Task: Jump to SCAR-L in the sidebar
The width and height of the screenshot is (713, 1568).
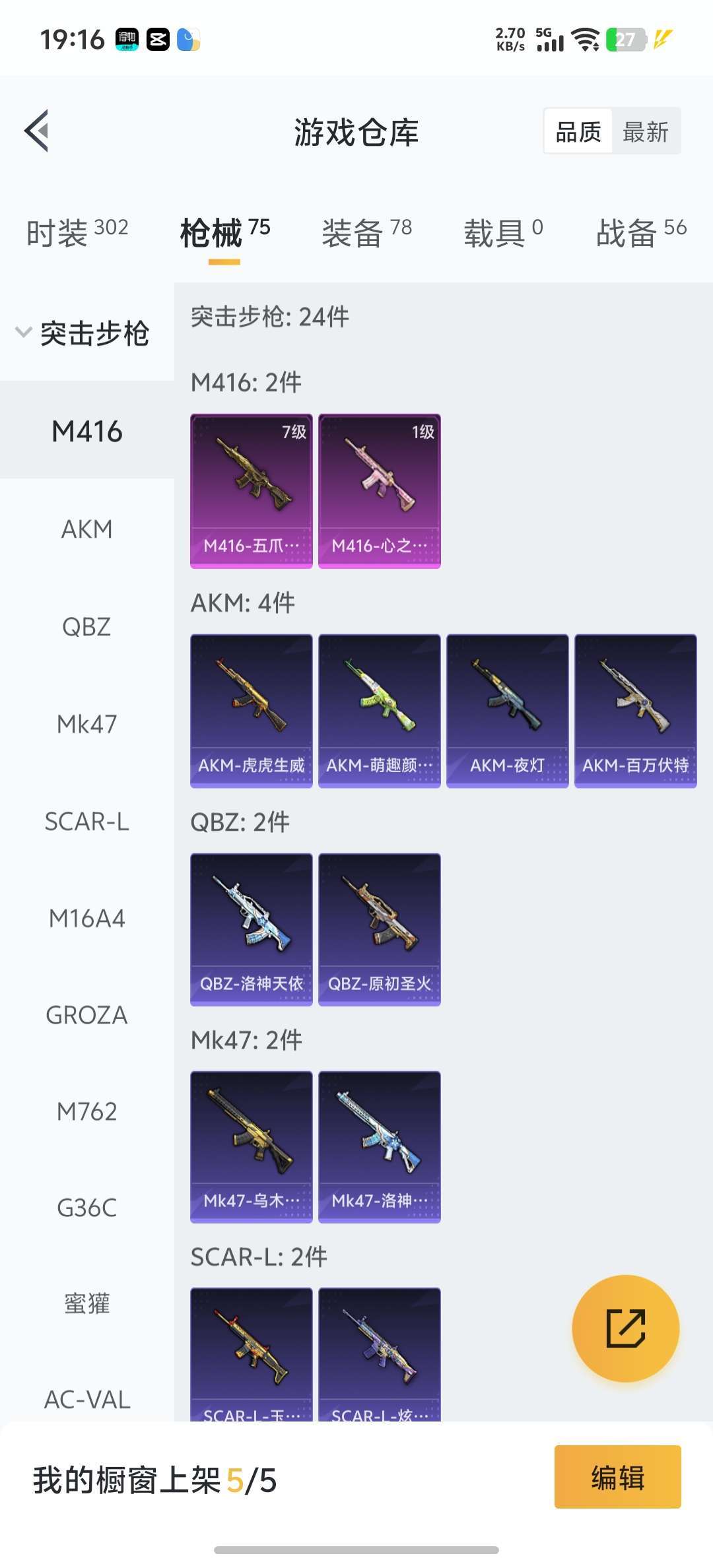Action: coord(87,822)
